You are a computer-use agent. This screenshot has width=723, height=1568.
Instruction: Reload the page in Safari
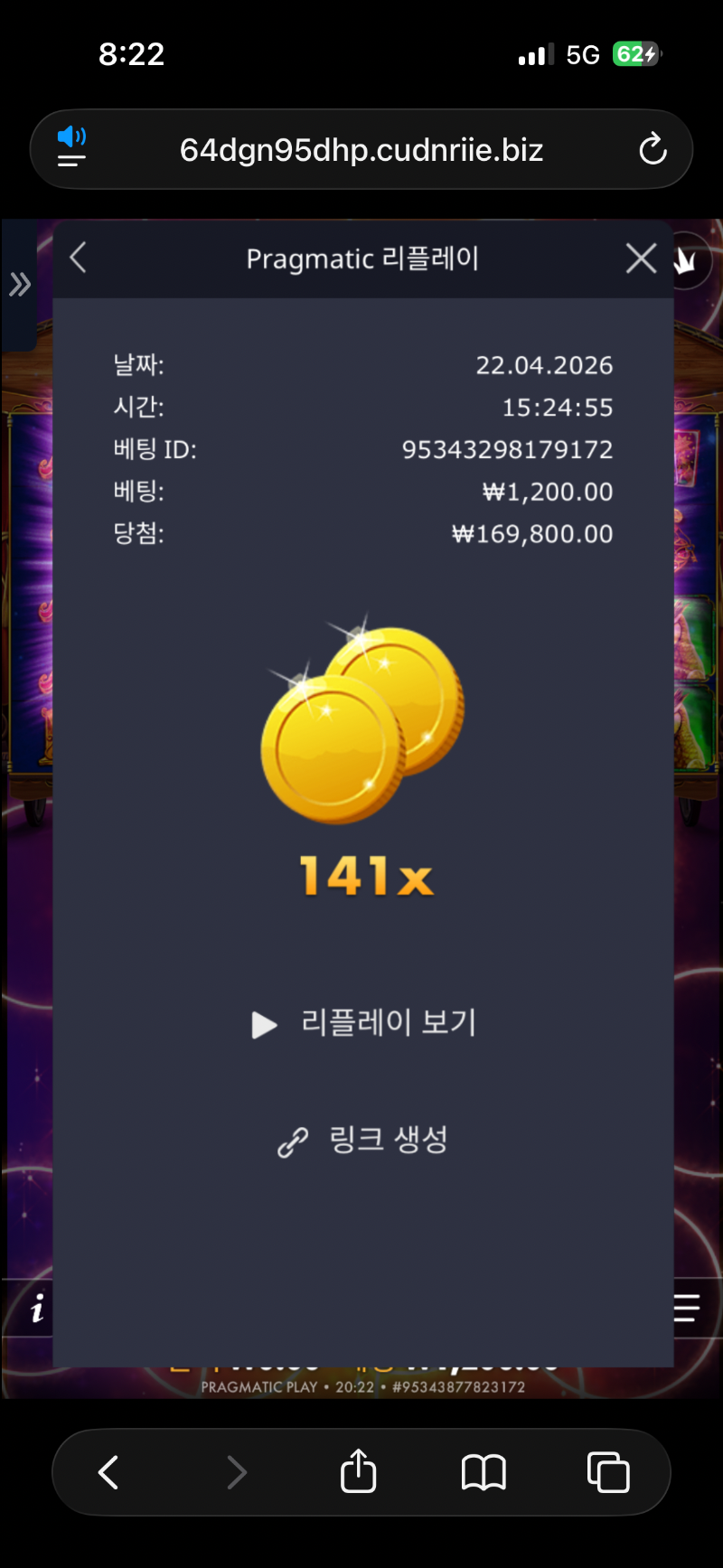[653, 150]
